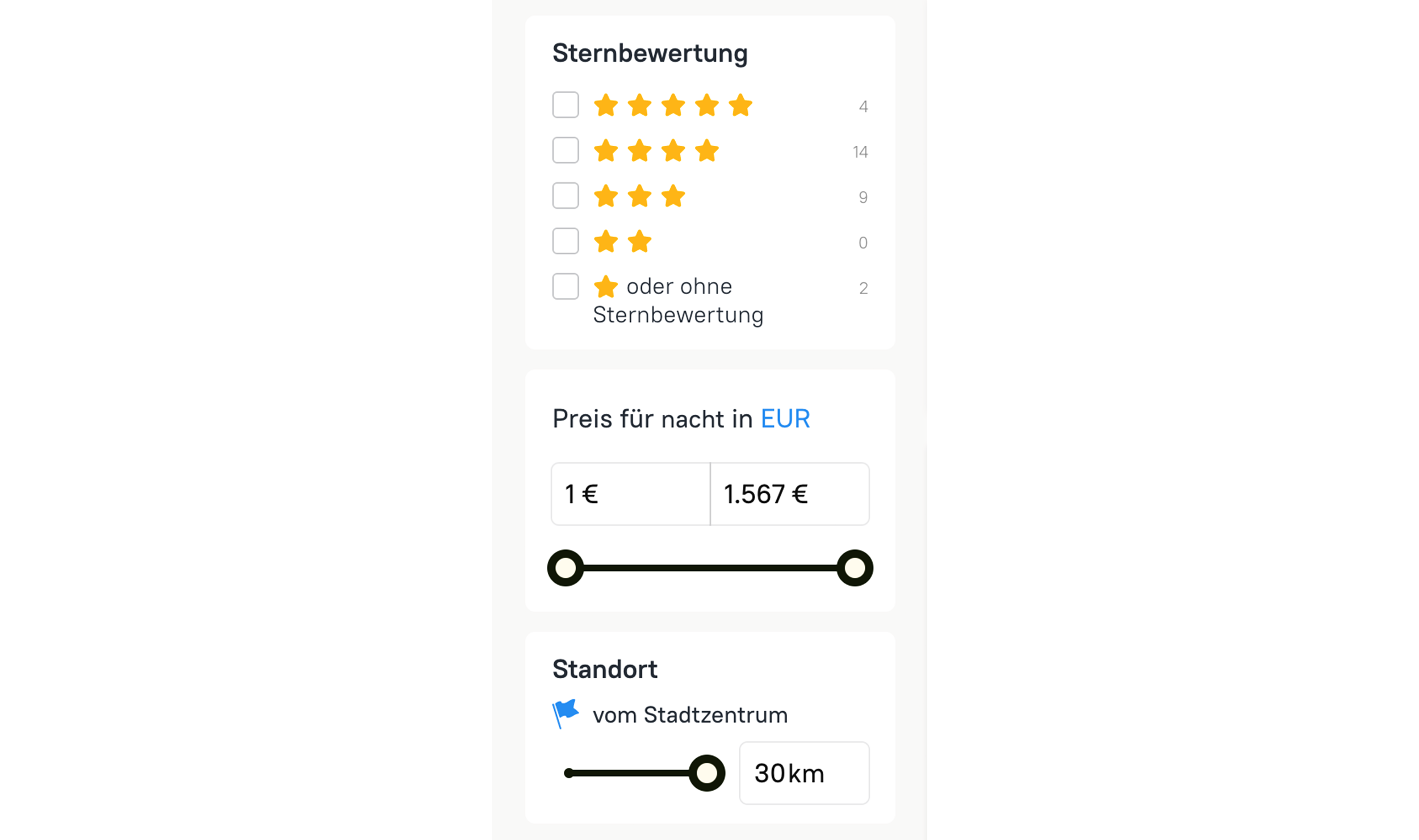Edit the minimum price field 1 €
Viewport: 1419px width, 840px height.
click(x=630, y=494)
